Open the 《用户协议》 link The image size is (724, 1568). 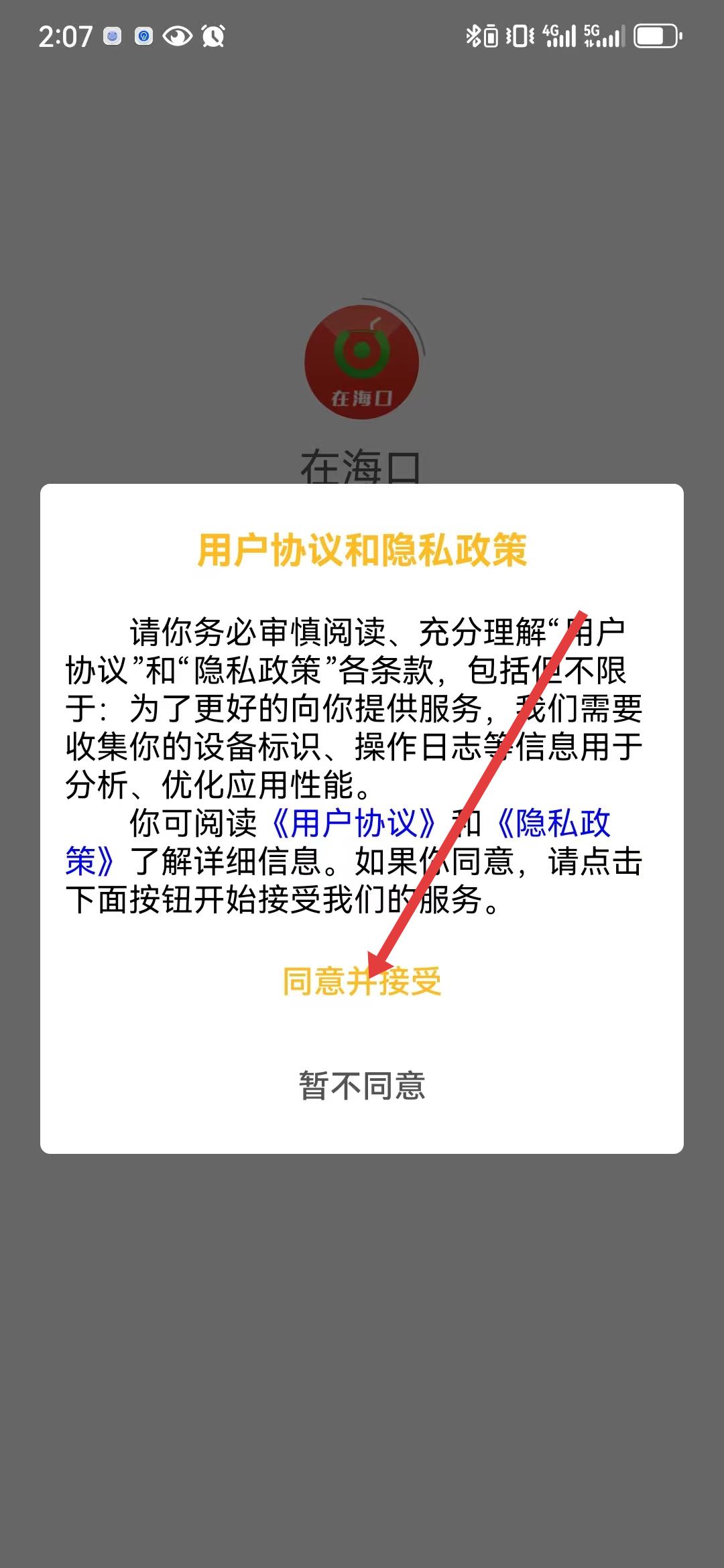354,824
